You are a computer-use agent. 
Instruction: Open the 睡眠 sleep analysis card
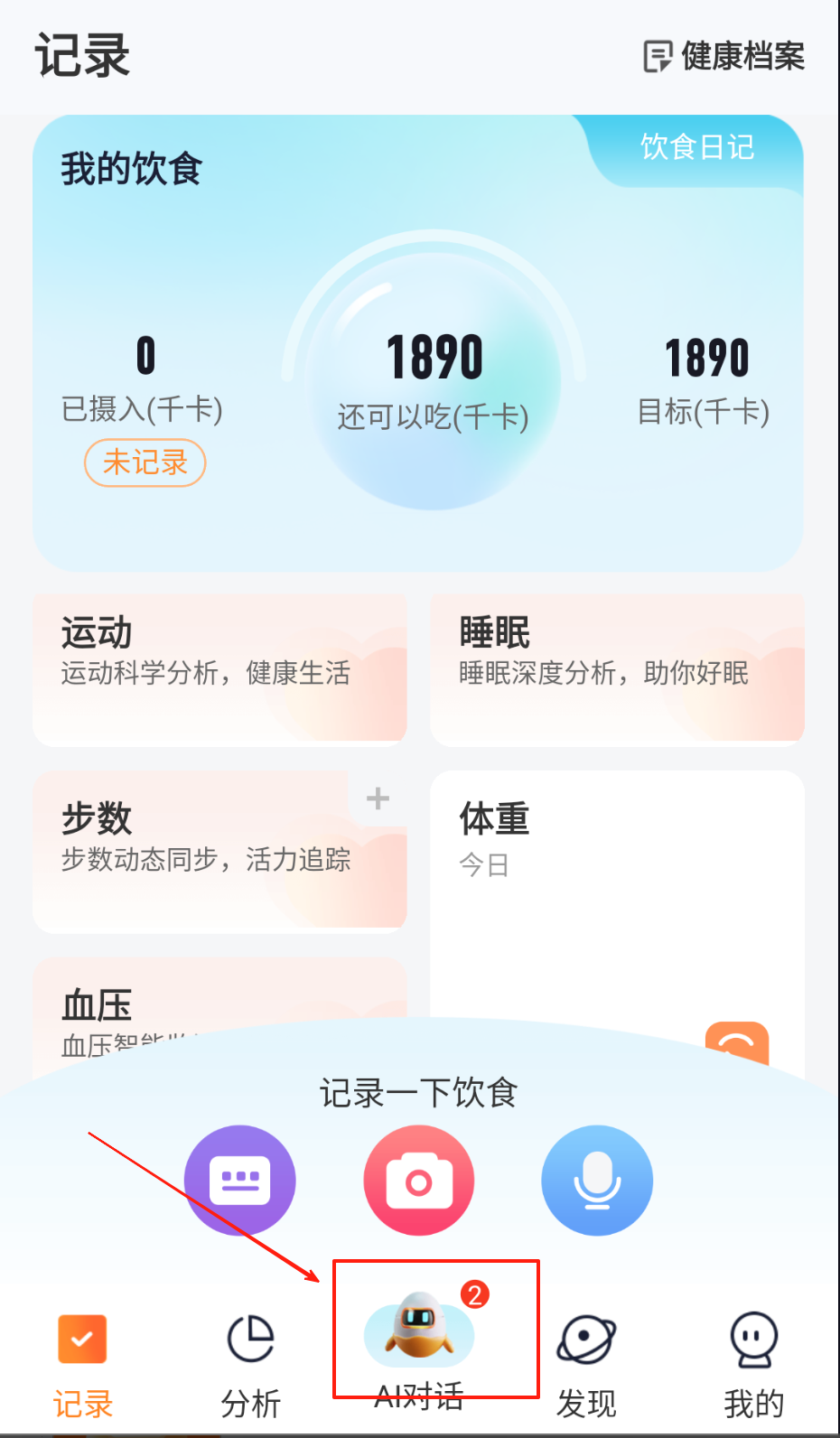click(x=617, y=668)
